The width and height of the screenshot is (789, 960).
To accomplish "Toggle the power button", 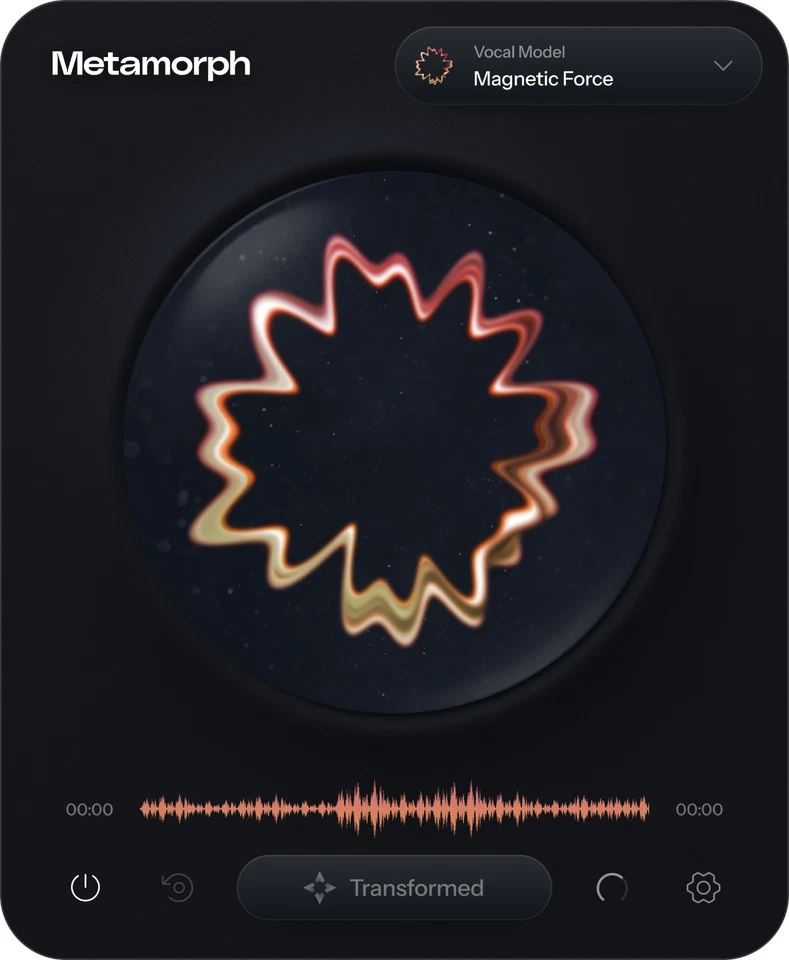I will (86, 887).
